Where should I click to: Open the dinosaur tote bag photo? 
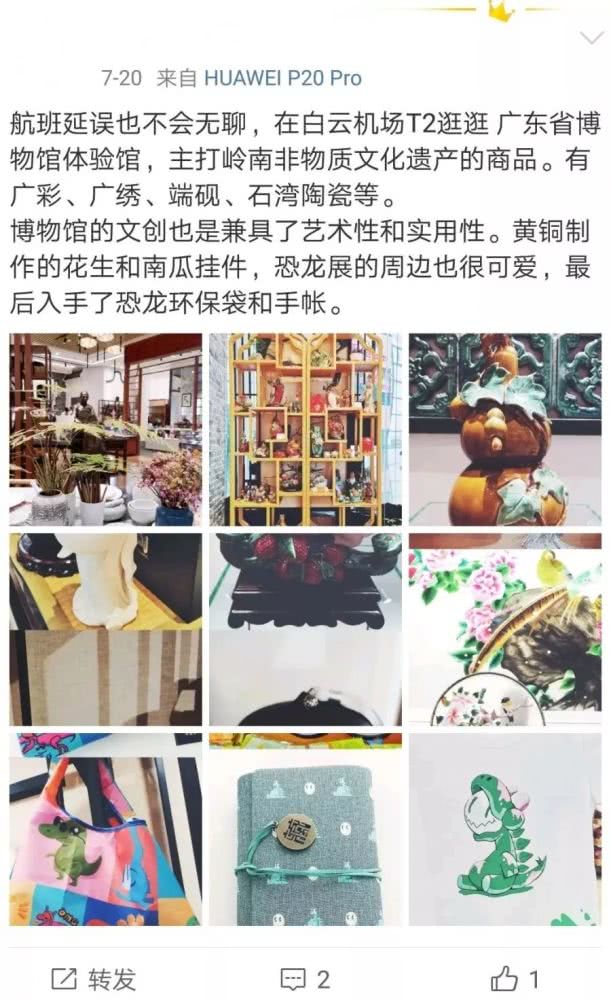click(x=105, y=829)
